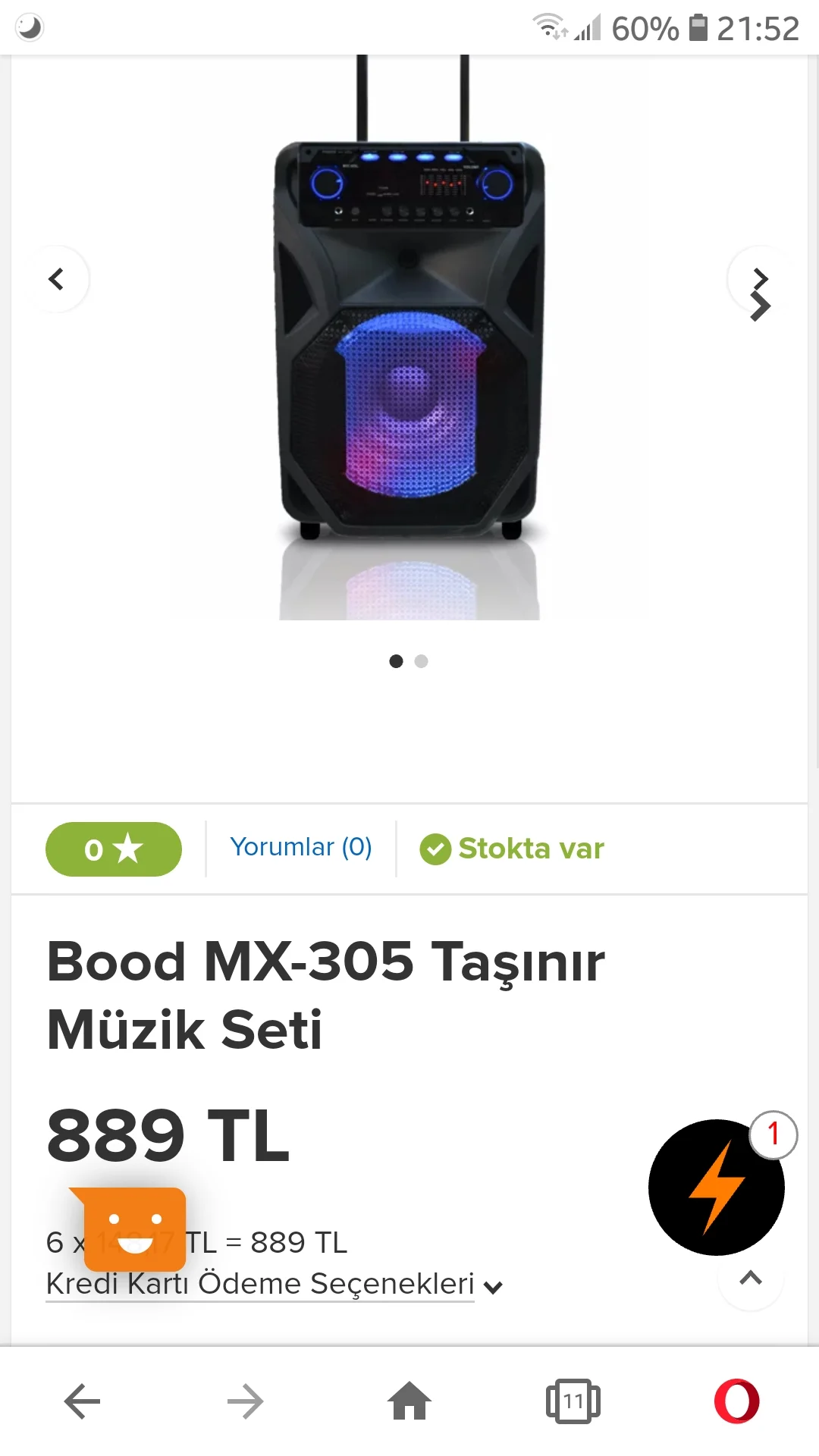Select the second image page dot

pos(422,661)
